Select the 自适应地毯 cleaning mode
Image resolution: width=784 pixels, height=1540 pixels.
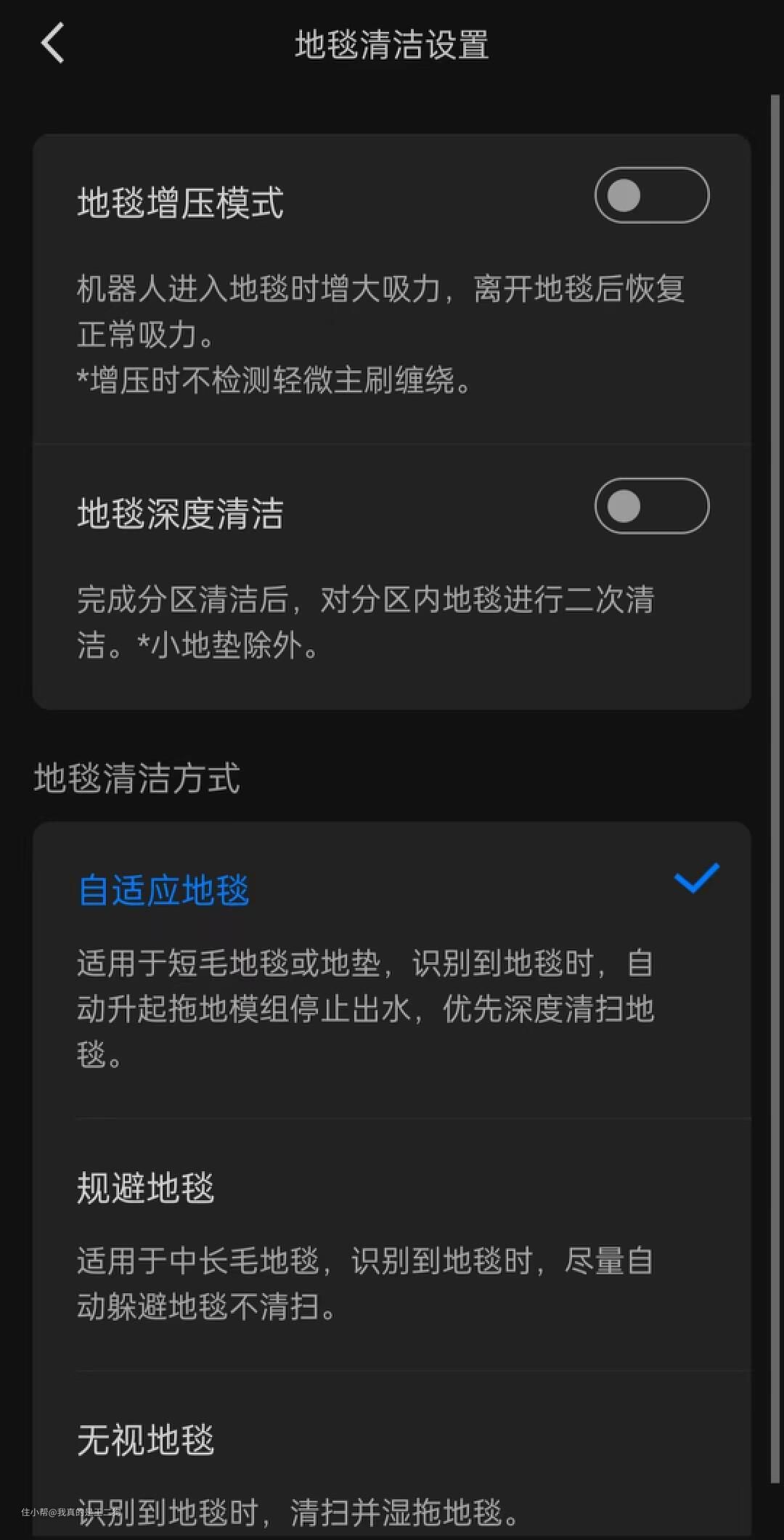163,890
